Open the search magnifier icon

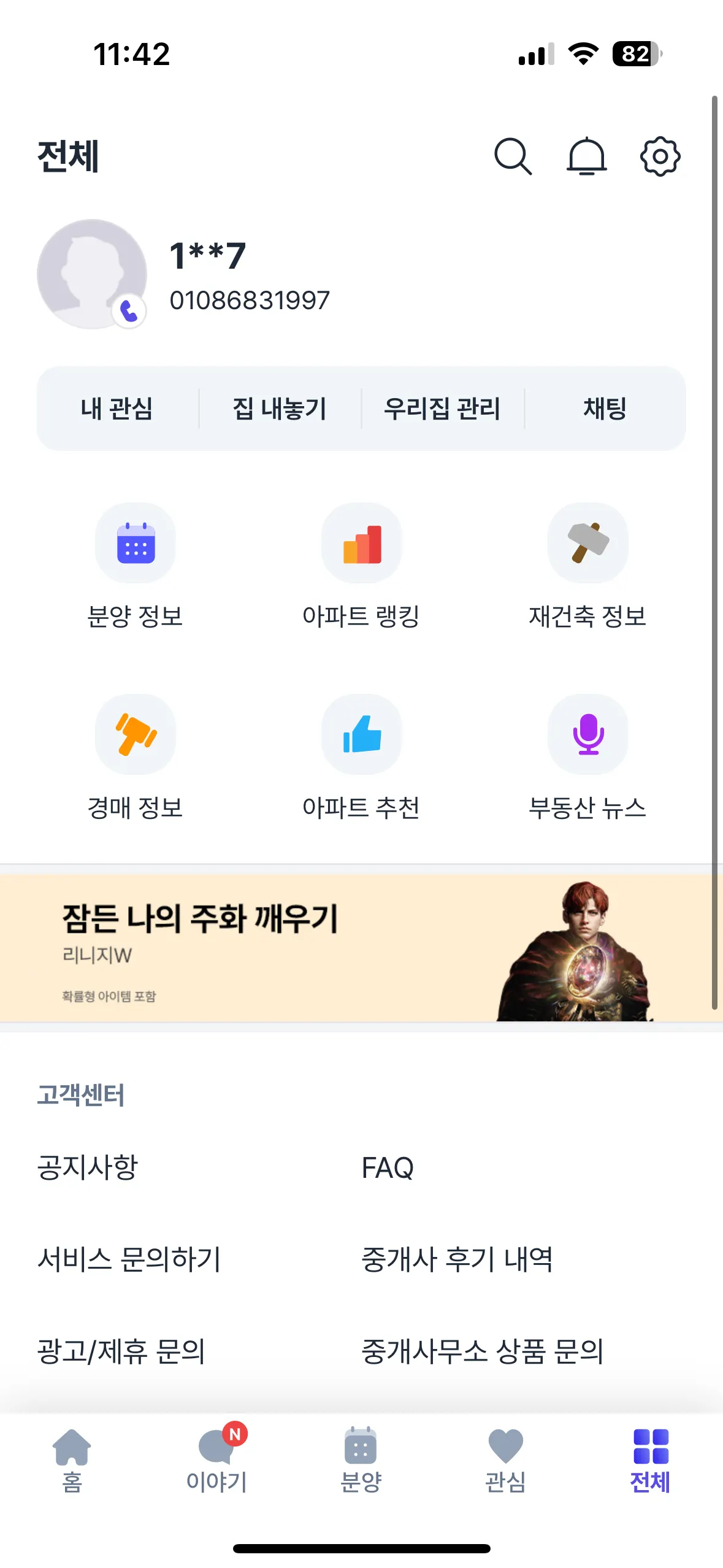tap(513, 156)
